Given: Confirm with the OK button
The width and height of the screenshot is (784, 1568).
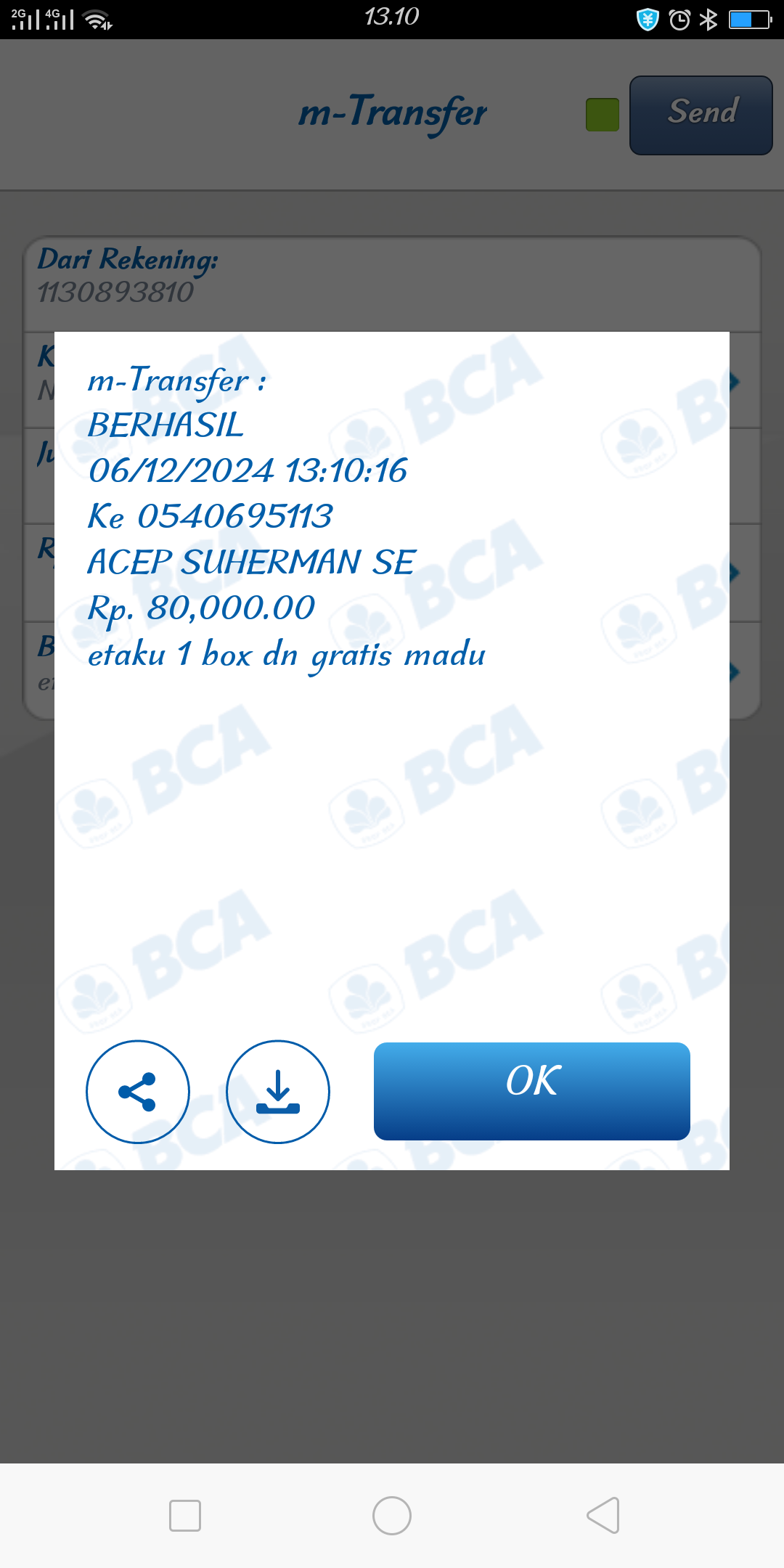Looking at the screenshot, I should 531,1091.
